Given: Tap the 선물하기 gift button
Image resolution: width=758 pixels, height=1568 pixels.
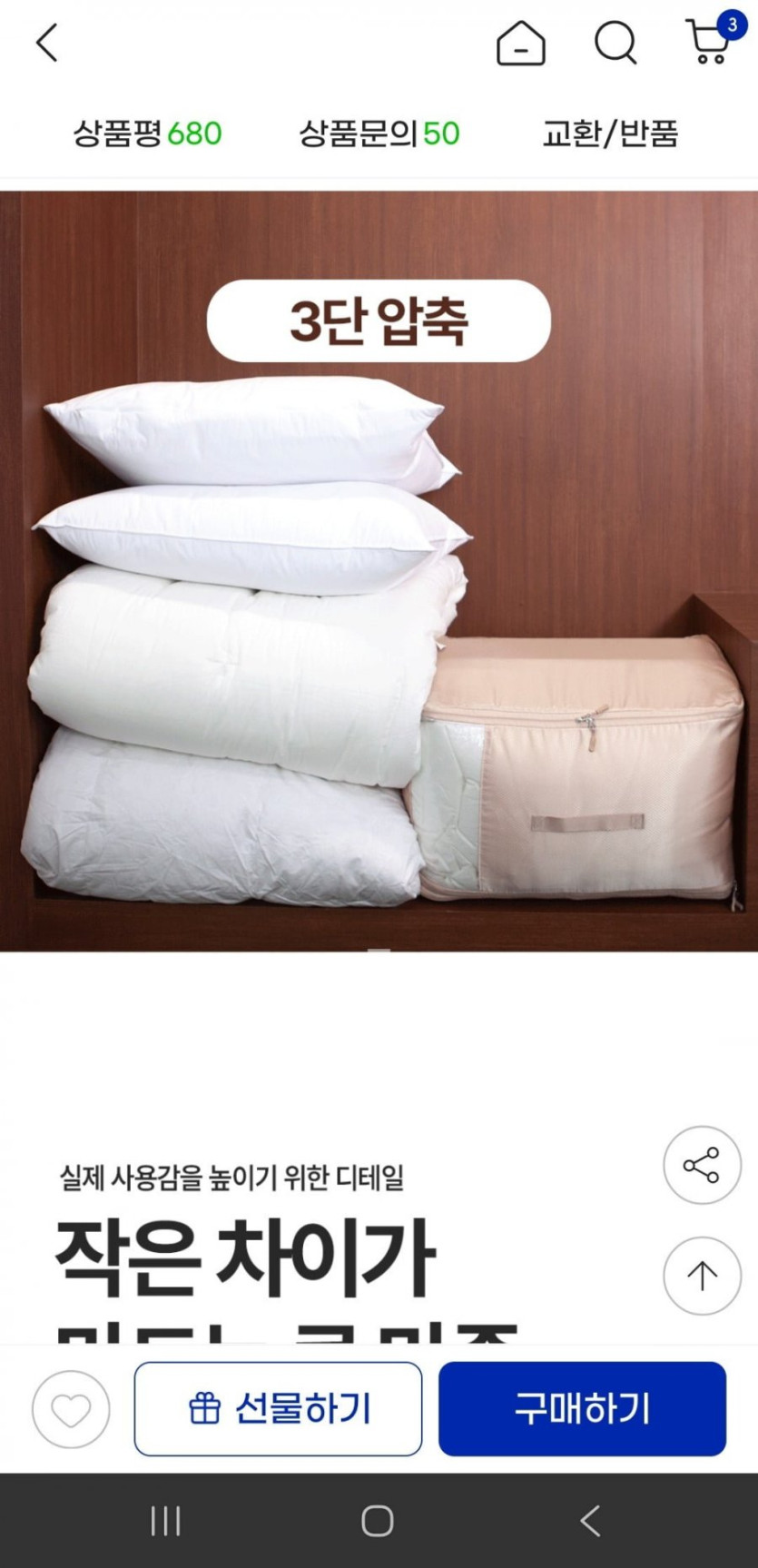Looking at the screenshot, I should point(278,1409).
